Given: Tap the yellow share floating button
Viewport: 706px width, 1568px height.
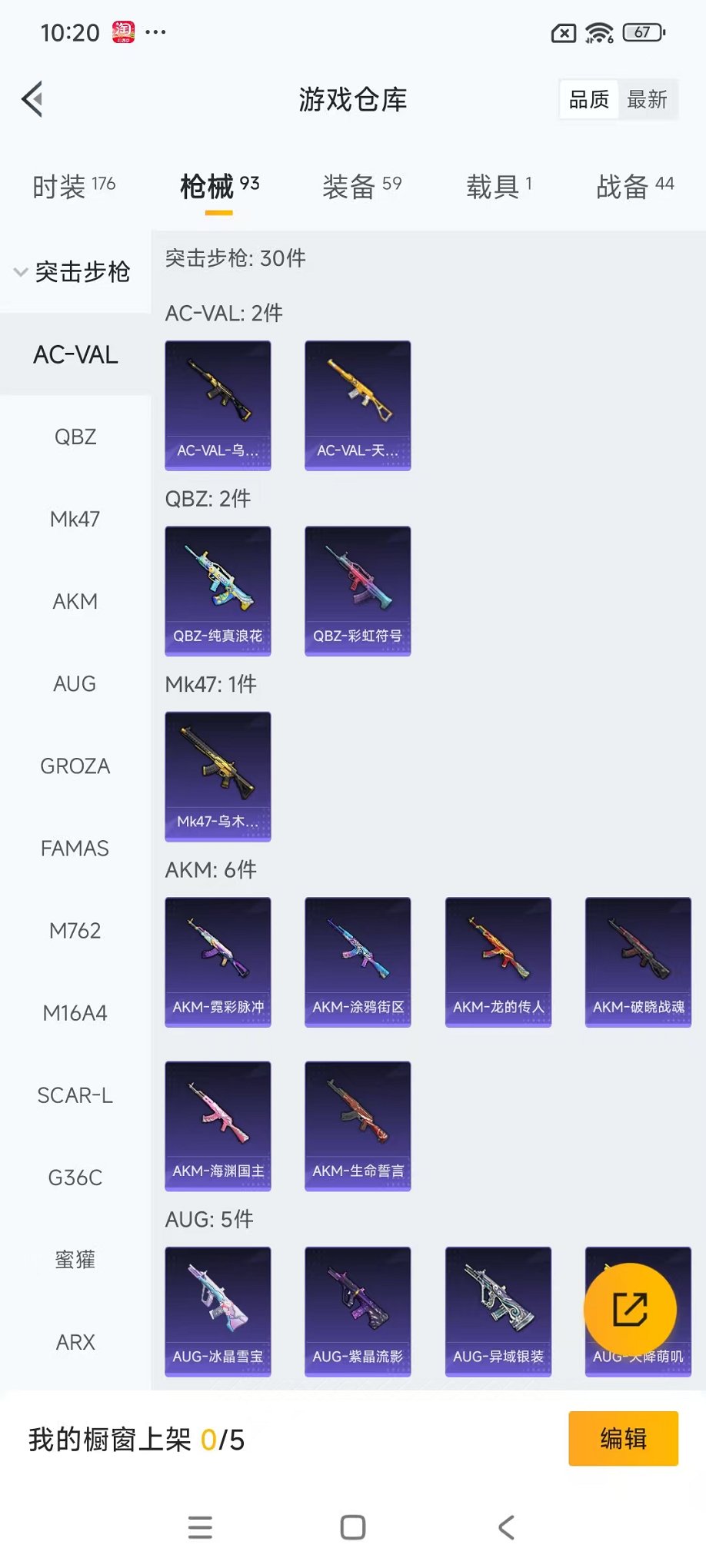Looking at the screenshot, I should [630, 1309].
